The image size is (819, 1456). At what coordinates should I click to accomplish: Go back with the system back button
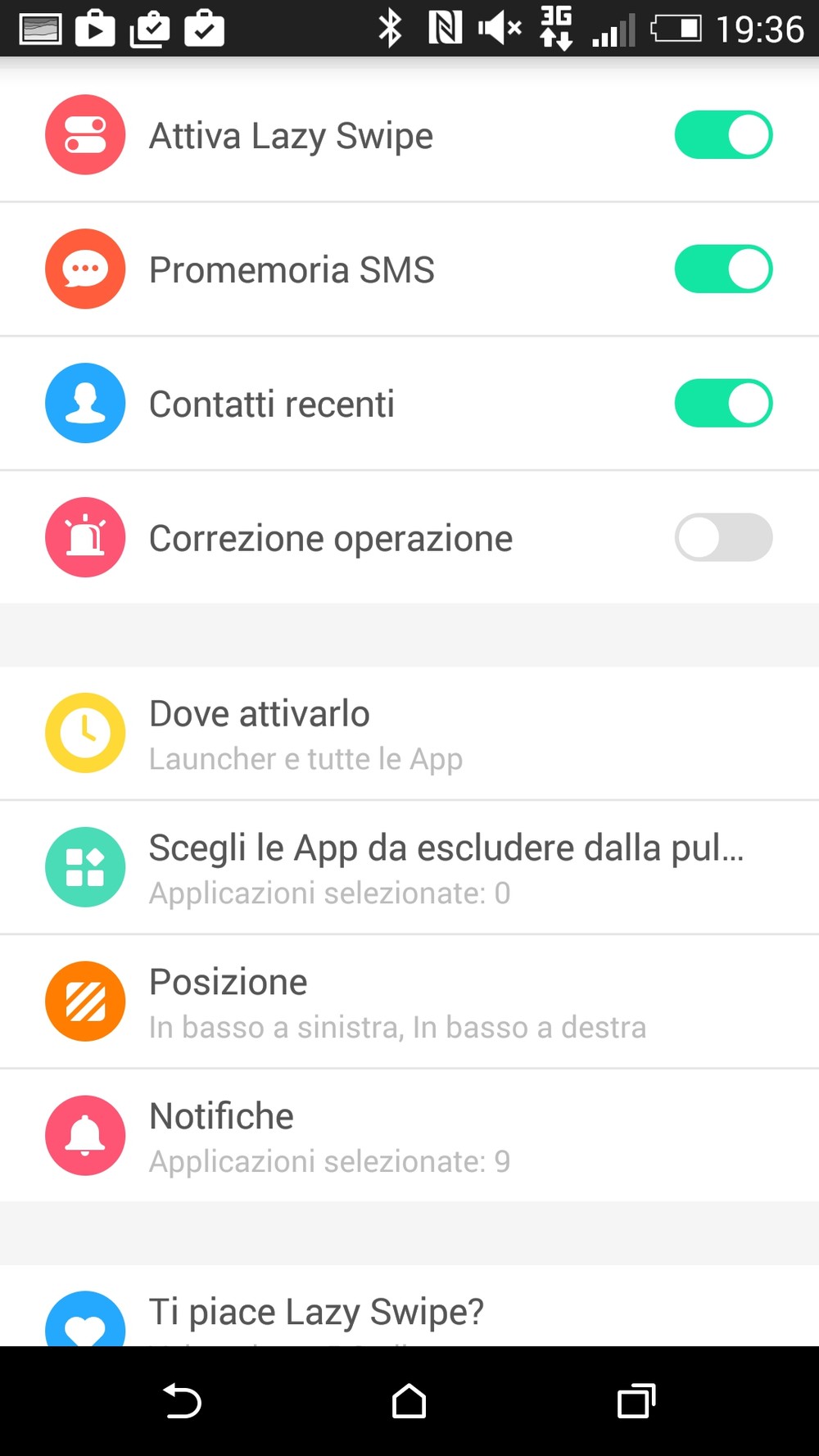[182, 1400]
